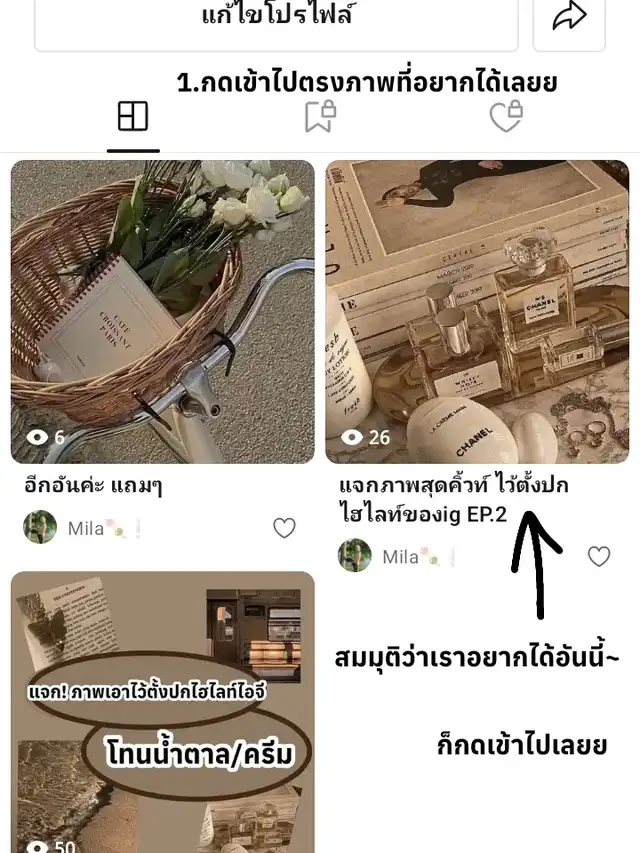The image size is (640, 853).
Task: Open the post "แจกภาพสุดคิ้วท์" EP.2
Action: tap(477, 312)
